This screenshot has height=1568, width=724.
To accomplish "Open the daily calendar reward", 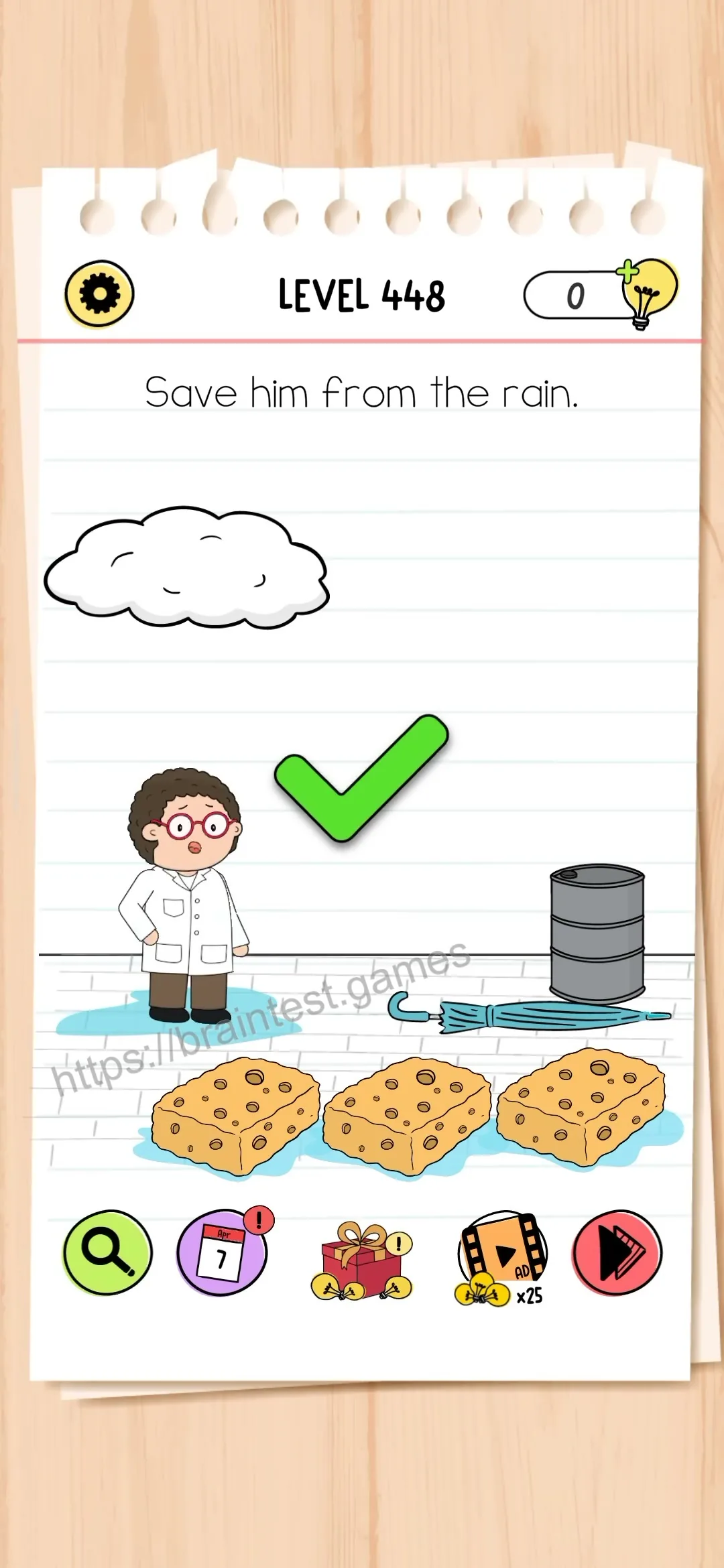I will click(x=223, y=1252).
